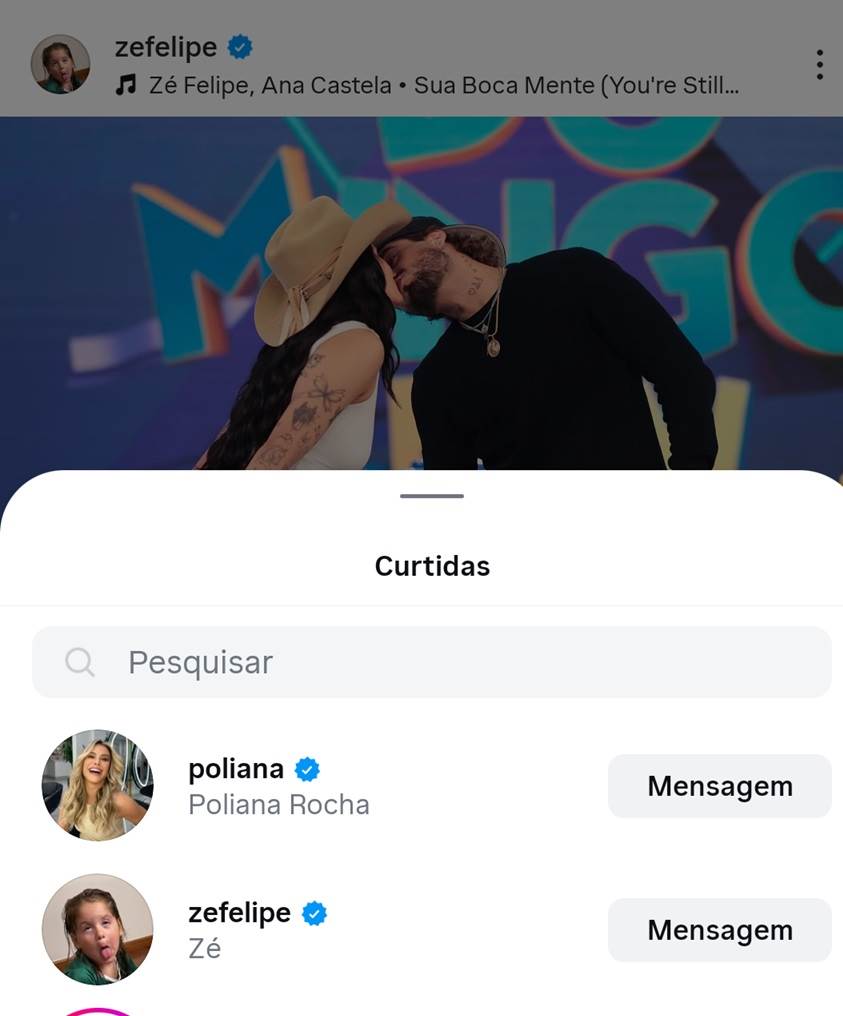Open the Sua Boca Mente audio track

point(430,86)
